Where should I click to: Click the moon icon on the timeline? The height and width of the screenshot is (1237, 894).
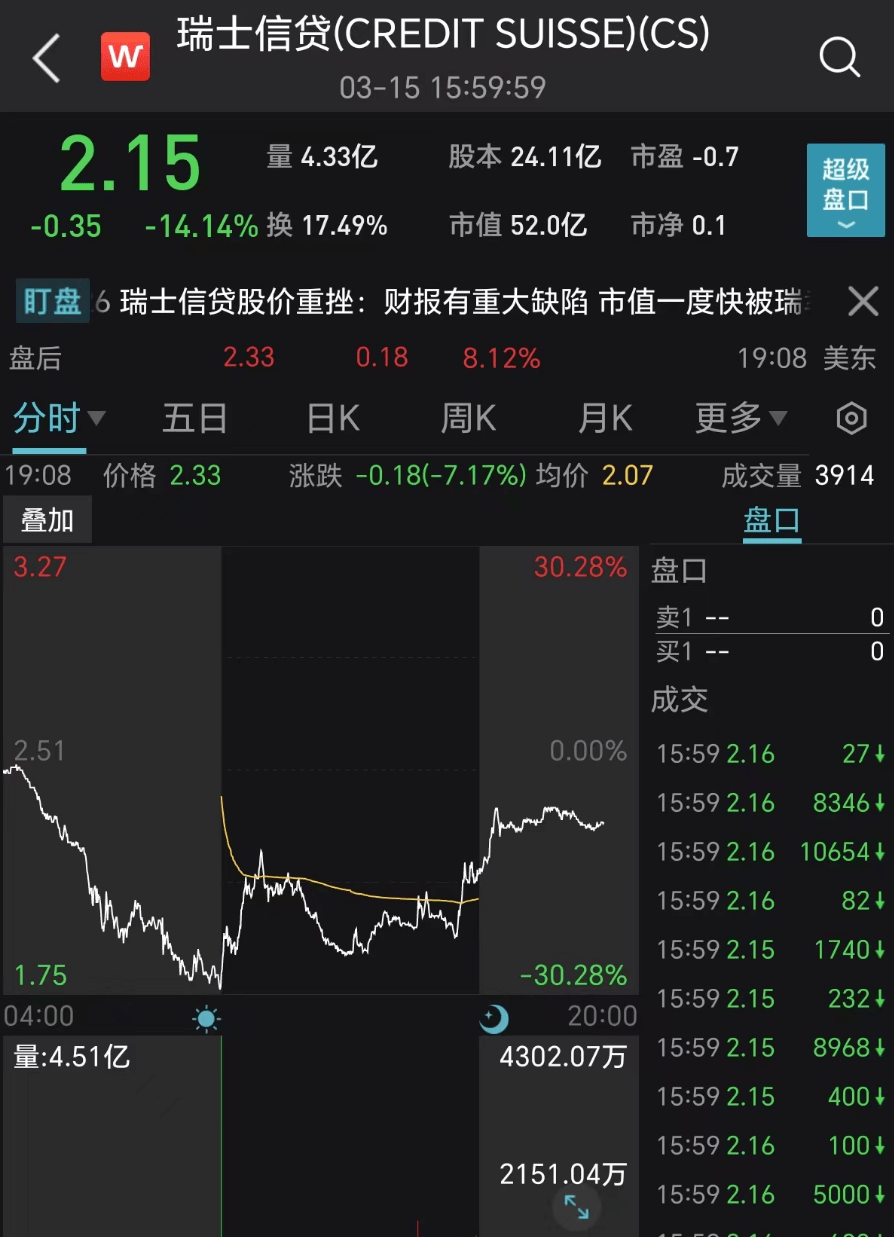[492, 1018]
